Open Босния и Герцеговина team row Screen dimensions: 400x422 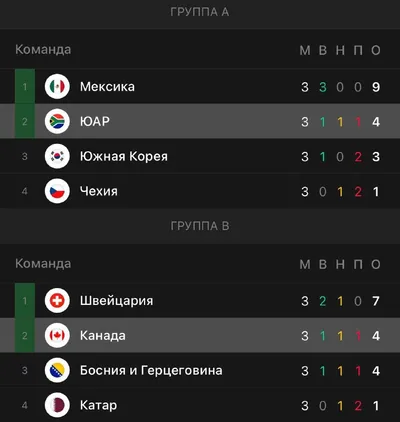click(x=200, y=370)
